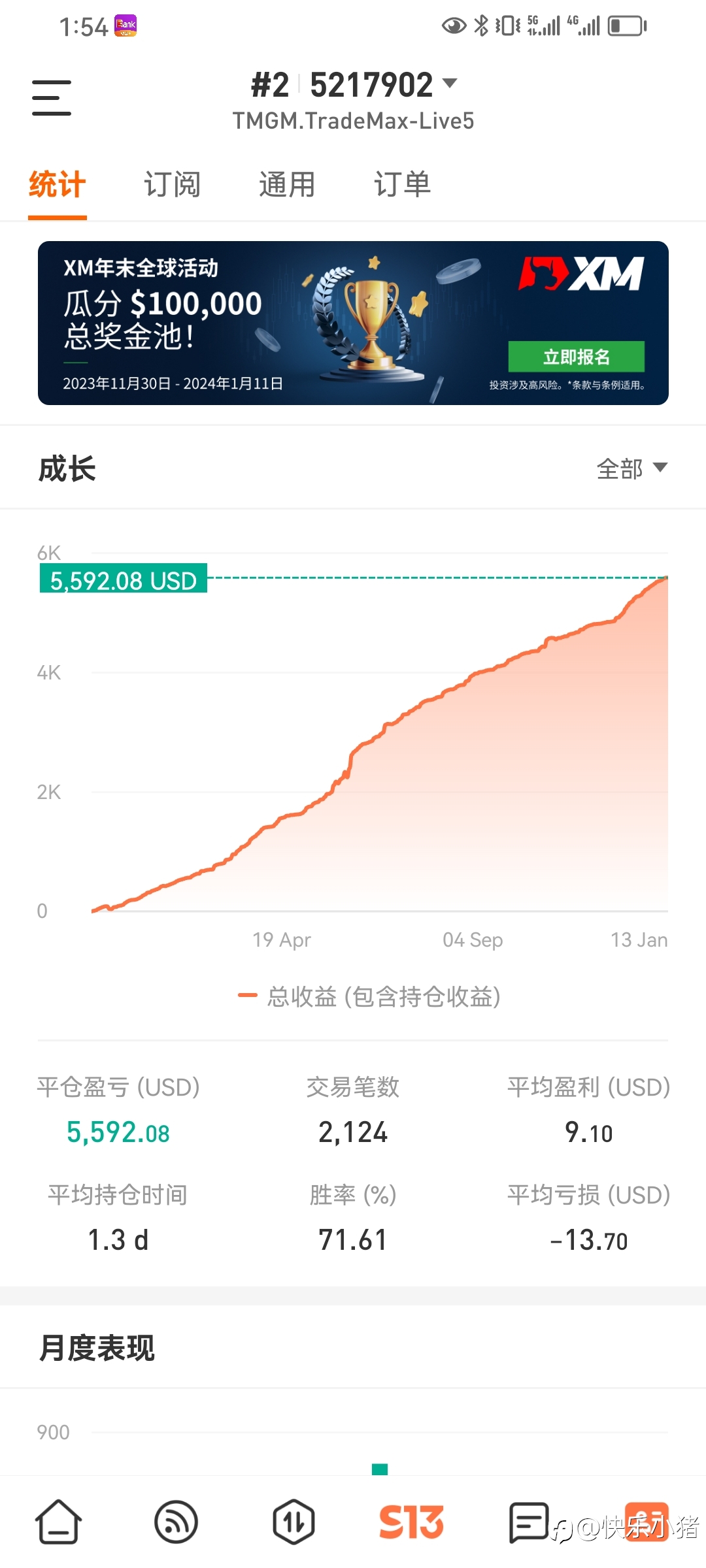Select the 统计 tab

[x=58, y=184]
